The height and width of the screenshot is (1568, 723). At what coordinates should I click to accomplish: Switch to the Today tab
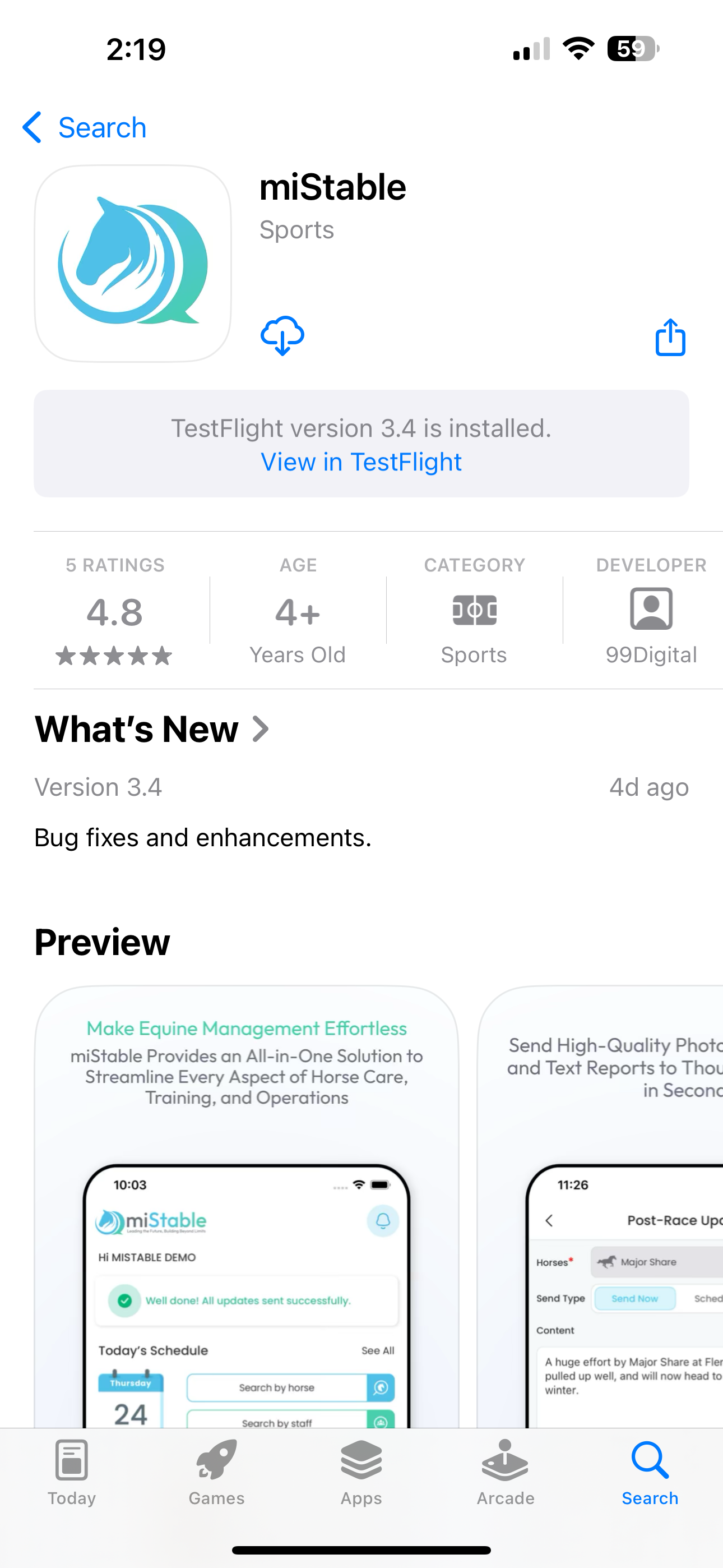(x=72, y=1472)
